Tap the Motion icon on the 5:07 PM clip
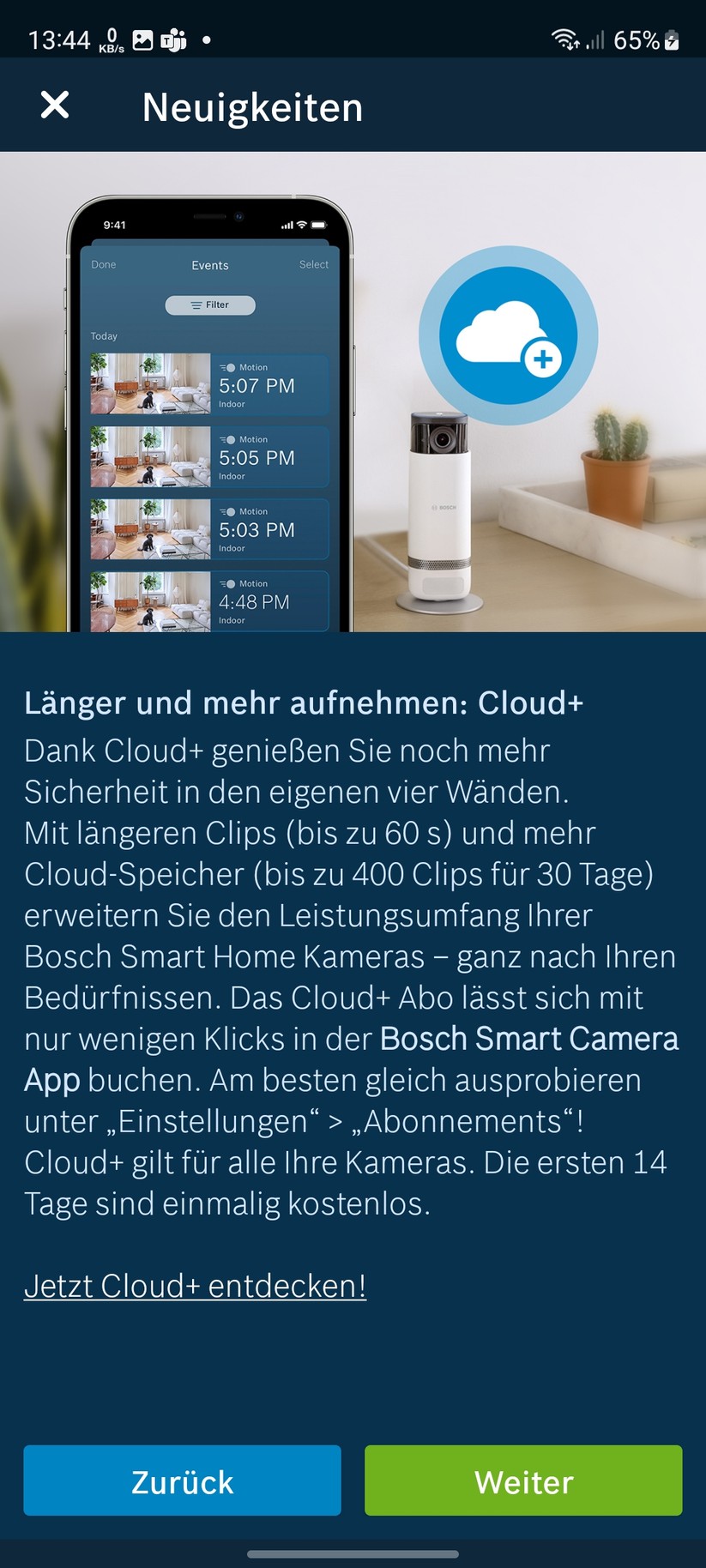This screenshot has width=706, height=1568. (x=226, y=367)
